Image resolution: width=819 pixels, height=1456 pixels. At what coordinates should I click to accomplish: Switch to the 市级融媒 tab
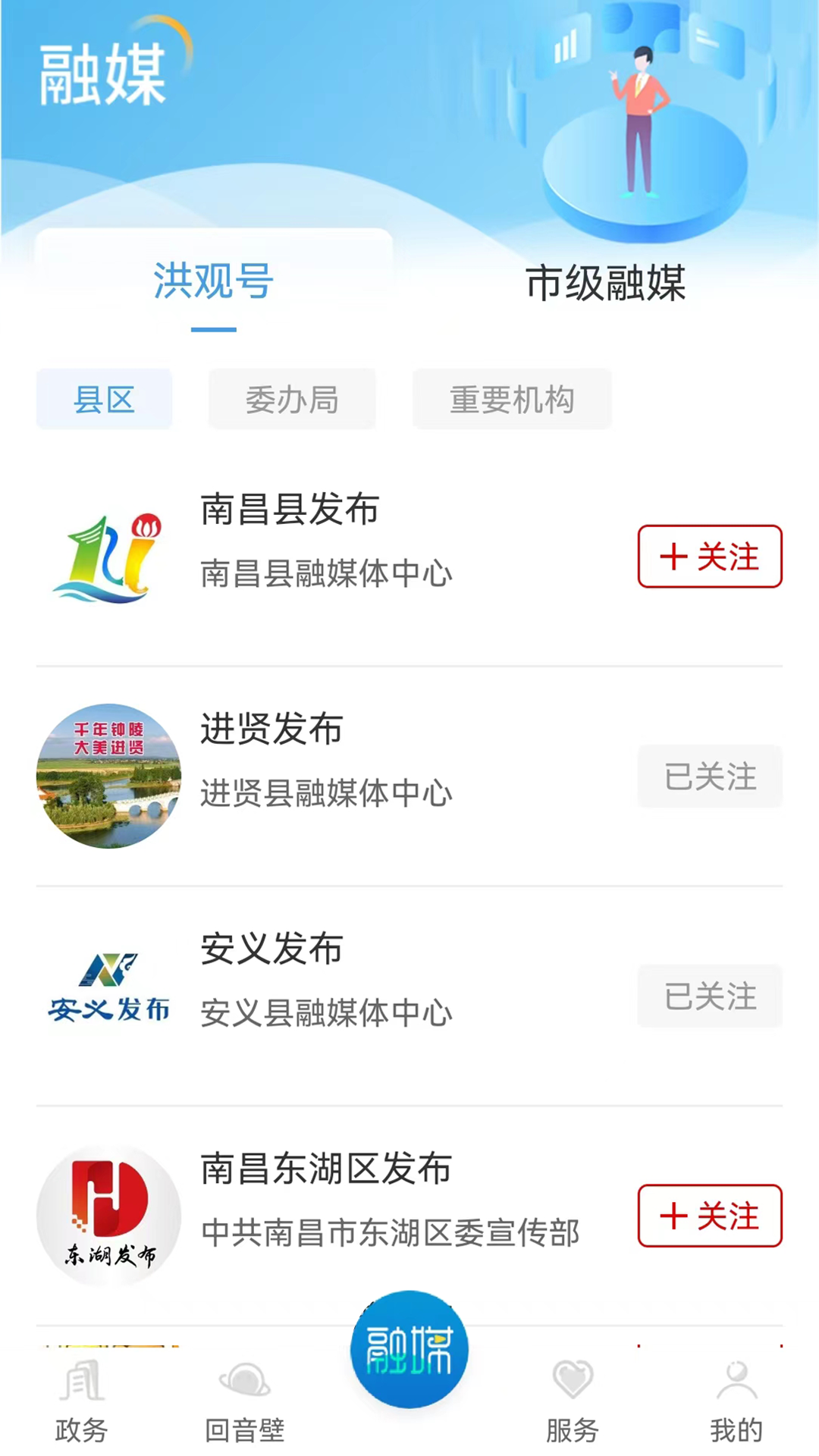pyautogui.click(x=605, y=283)
